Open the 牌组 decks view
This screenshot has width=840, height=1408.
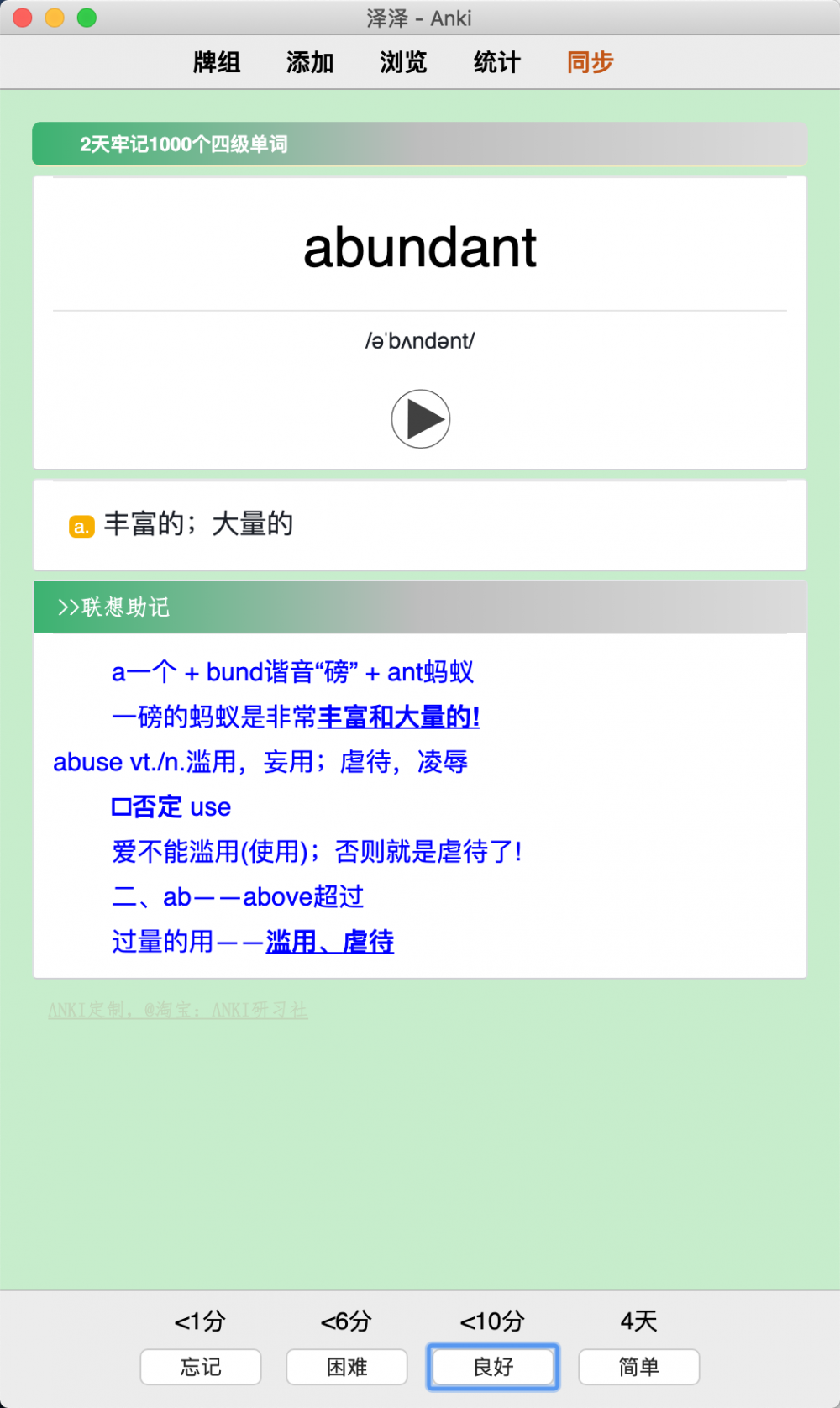click(217, 62)
